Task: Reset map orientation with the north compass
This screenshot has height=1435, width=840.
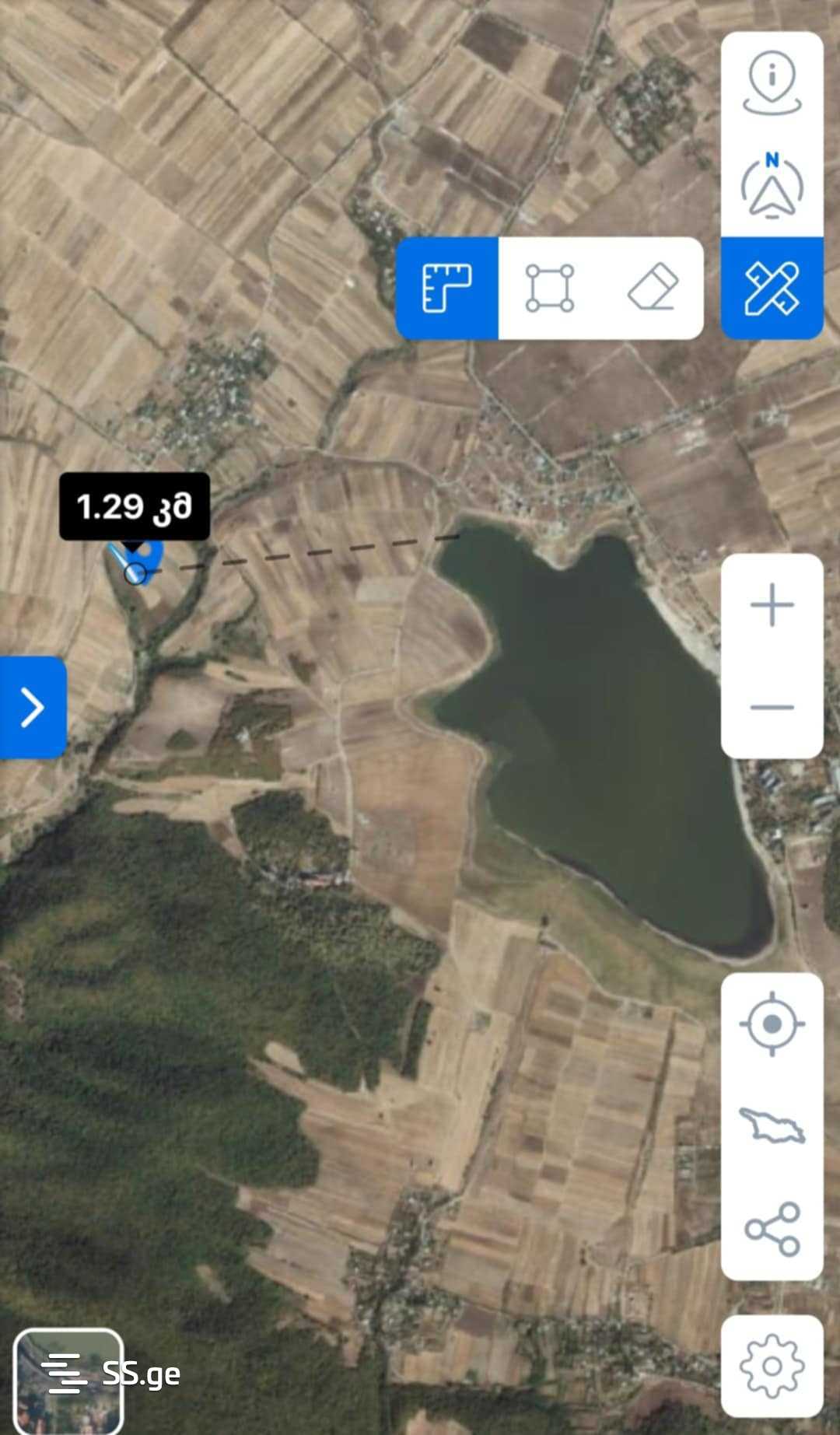Action: (x=772, y=186)
